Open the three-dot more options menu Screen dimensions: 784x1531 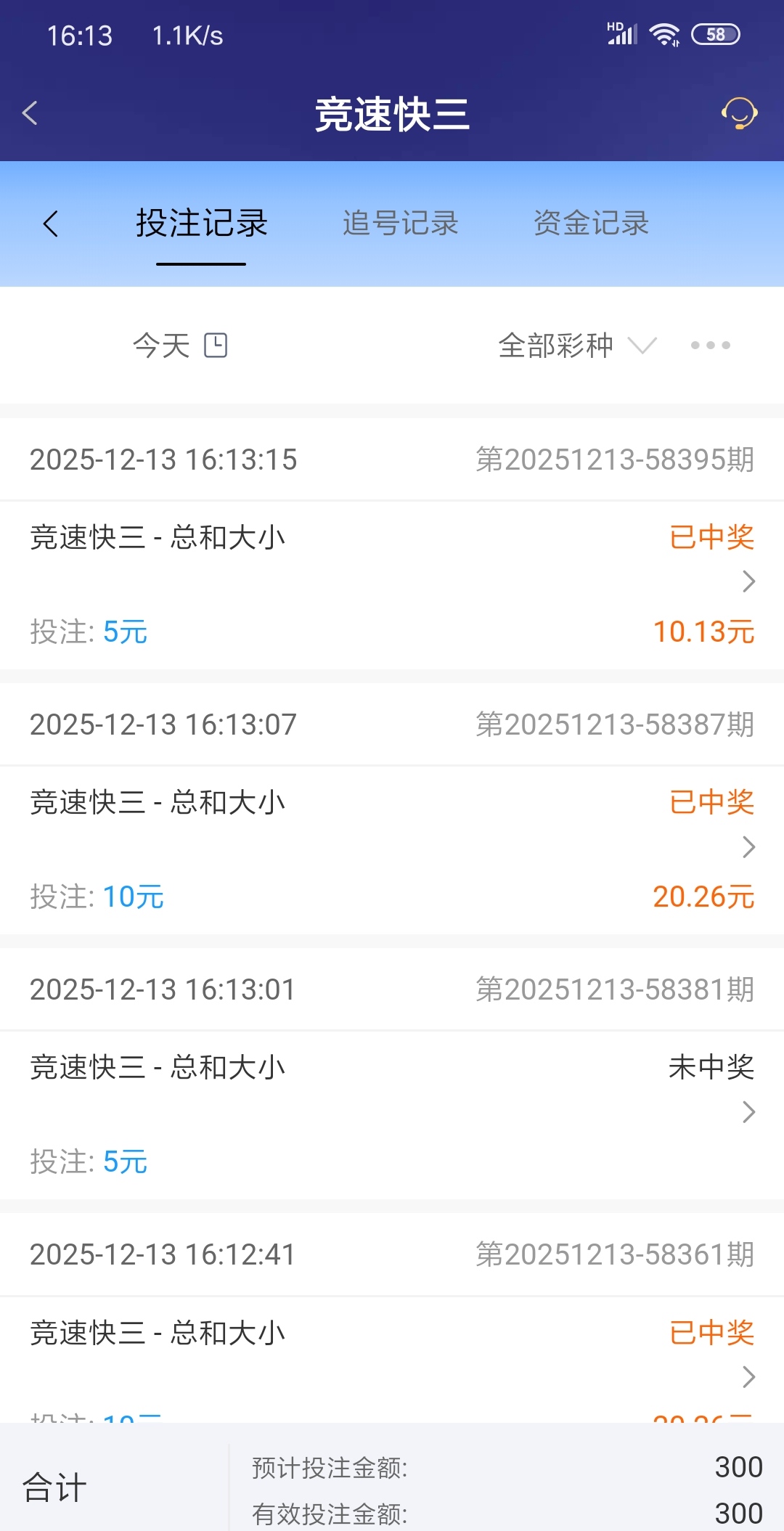point(710,346)
